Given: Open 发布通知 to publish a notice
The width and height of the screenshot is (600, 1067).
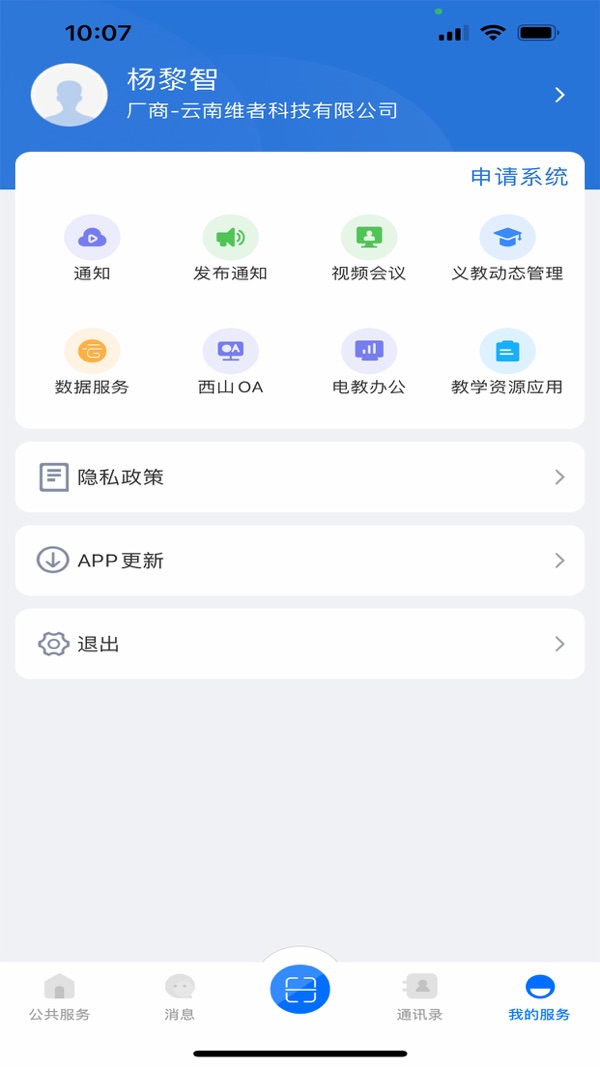Looking at the screenshot, I should (230, 248).
